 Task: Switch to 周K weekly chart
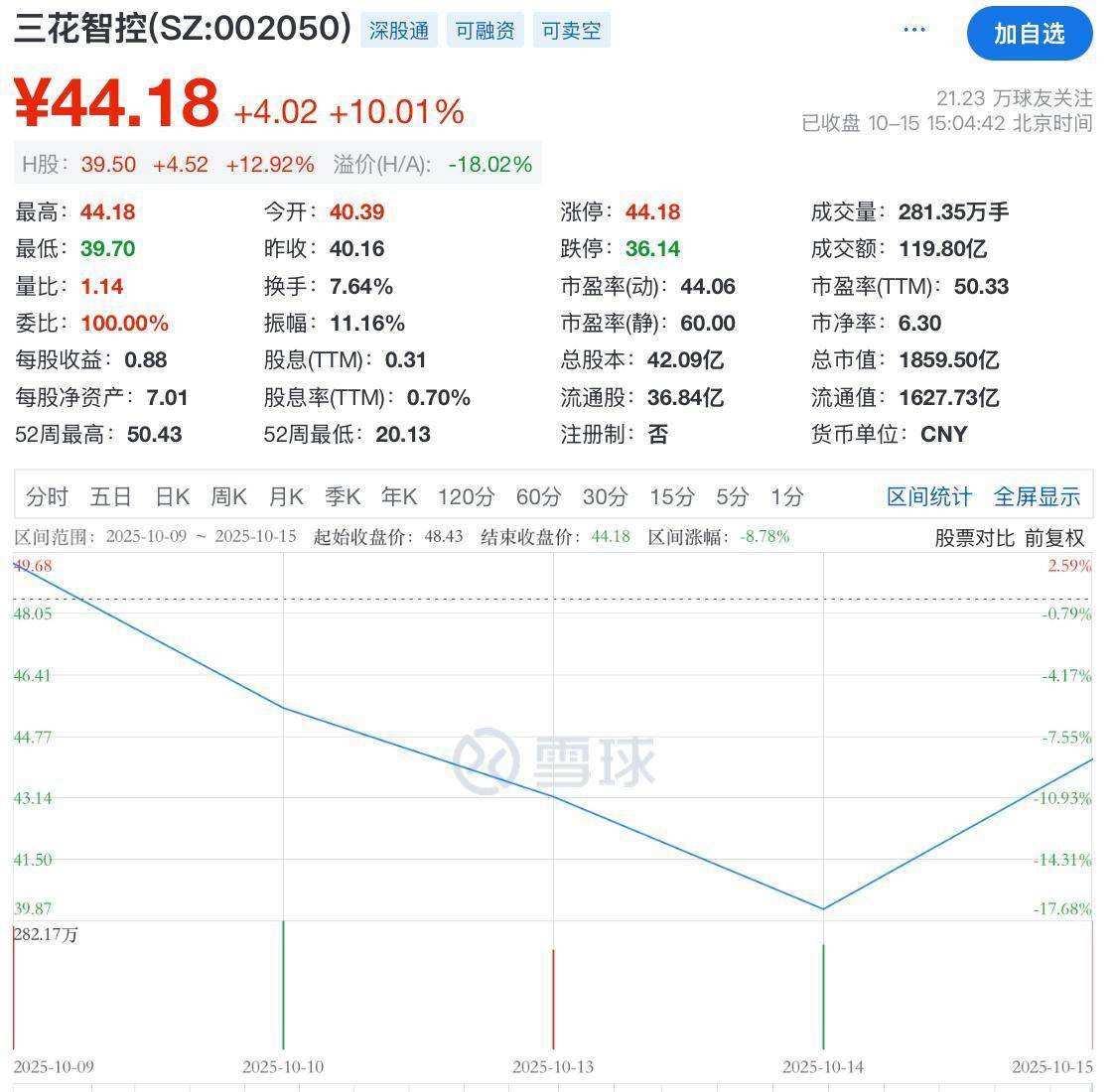pyautogui.click(x=228, y=496)
